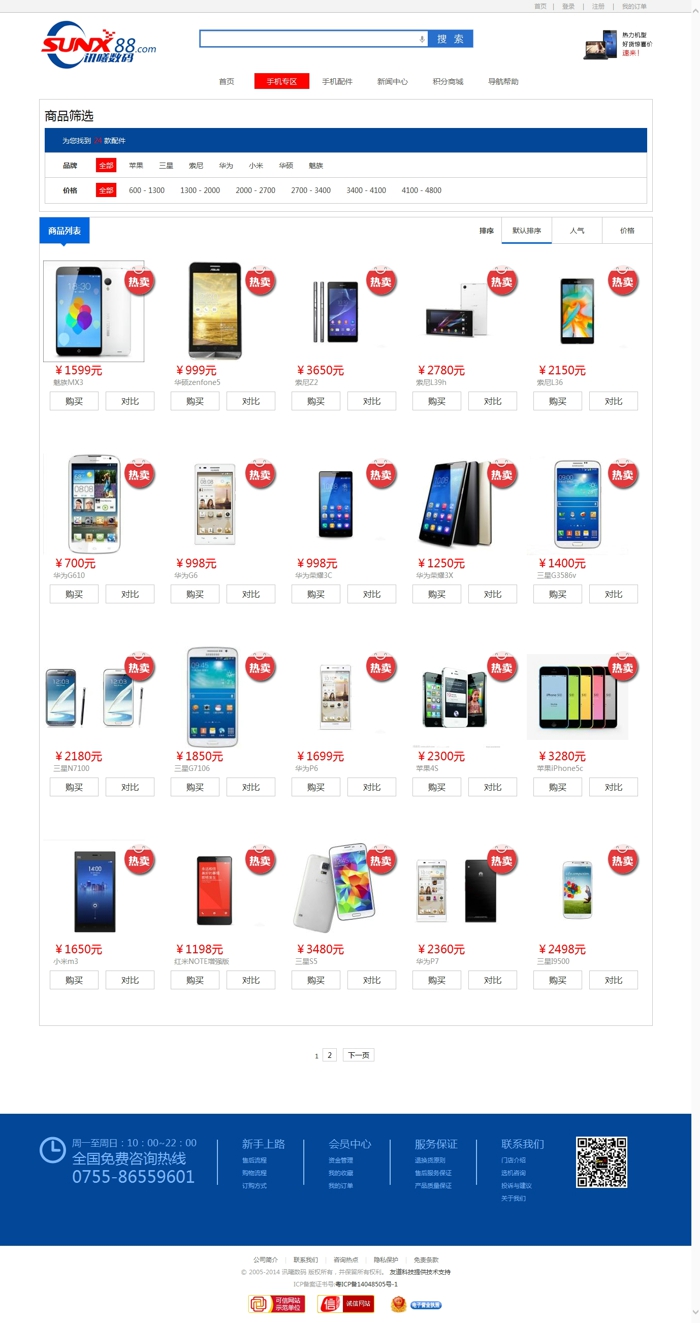Tap 购买 under 华硕zenfone5
700x1323 pixels.
(x=194, y=401)
